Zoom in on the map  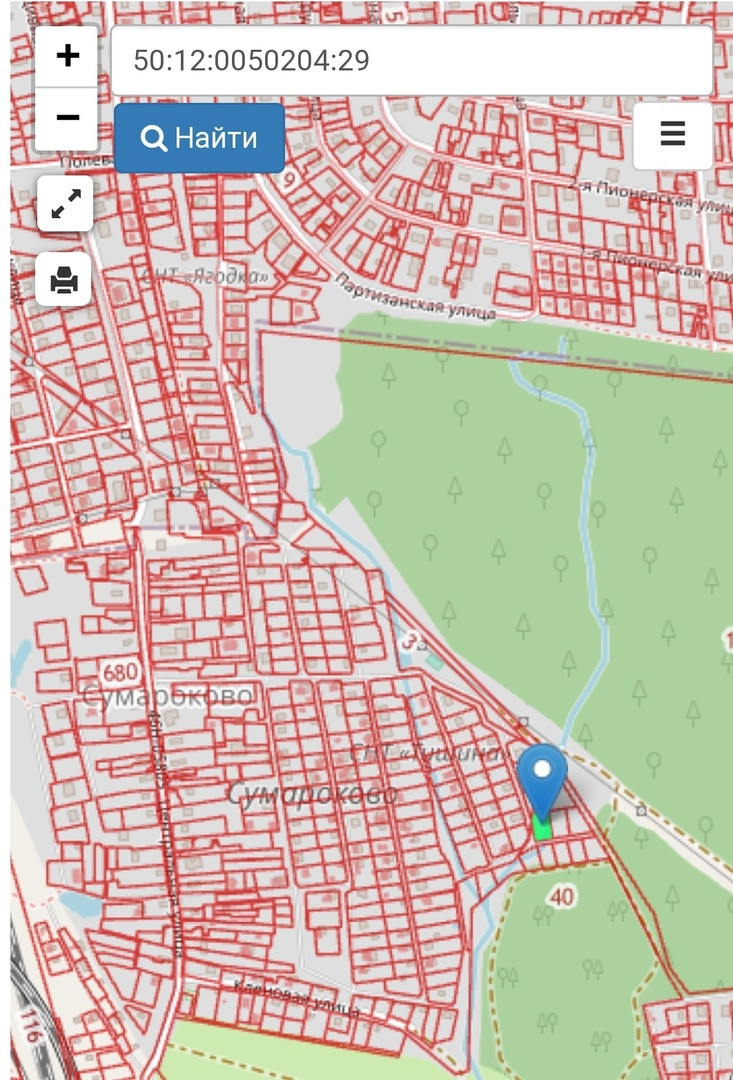tap(67, 56)
